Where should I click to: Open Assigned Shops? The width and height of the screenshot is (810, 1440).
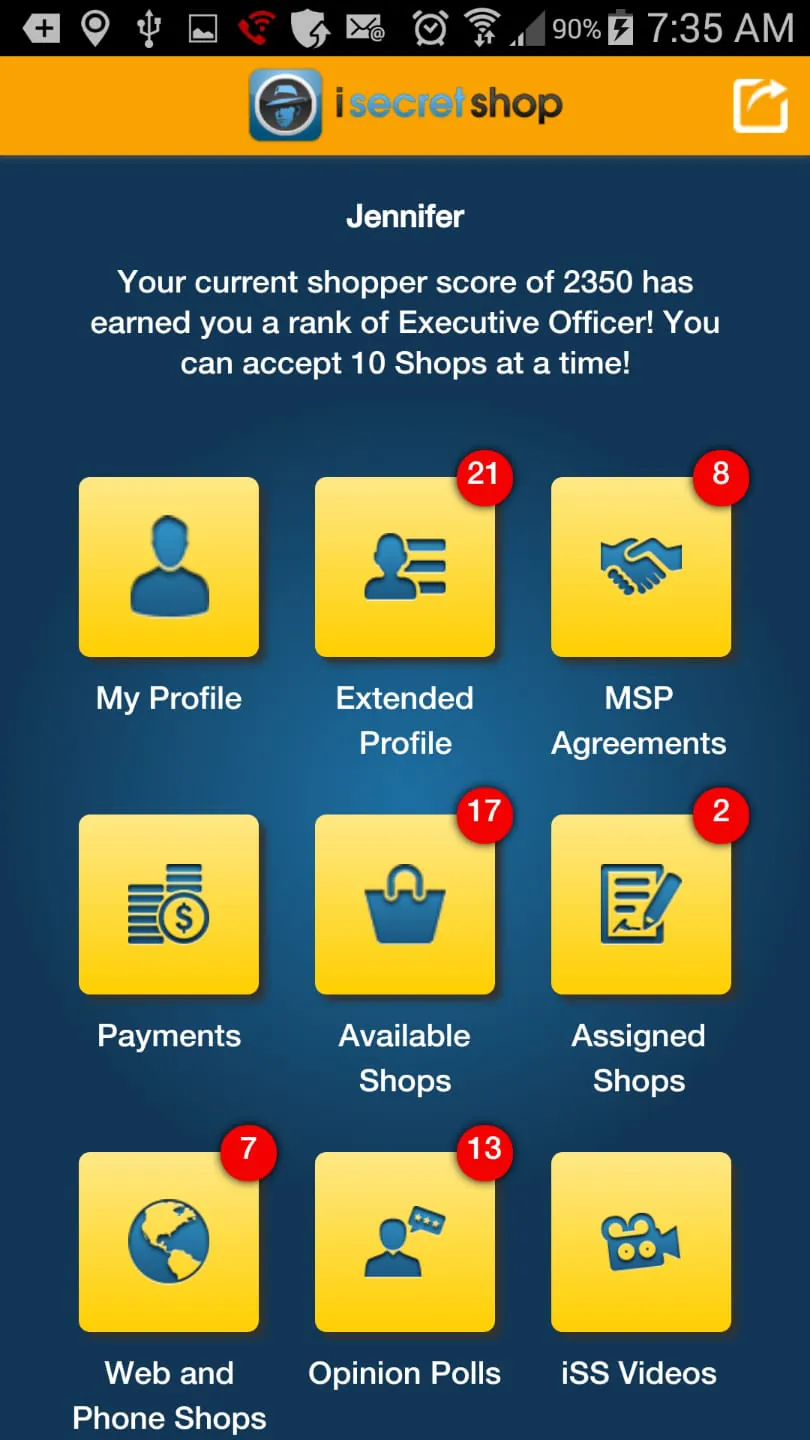coord(639,905)
